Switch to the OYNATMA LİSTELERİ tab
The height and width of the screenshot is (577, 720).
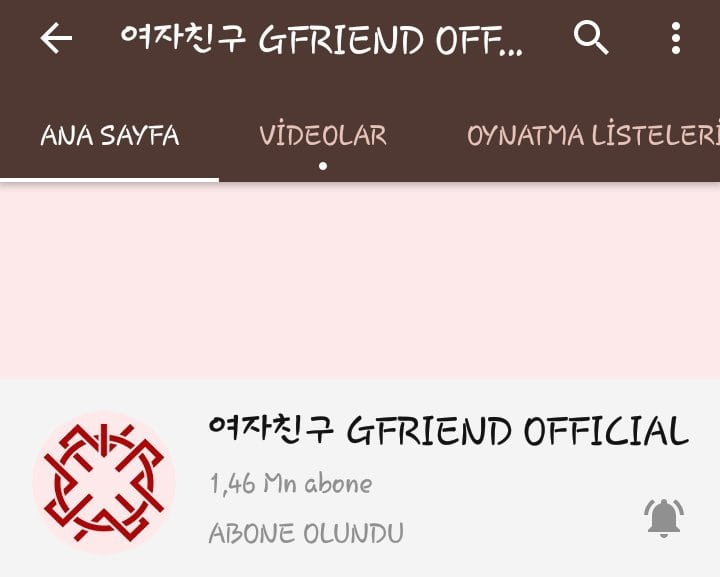[x=592, y=136]
